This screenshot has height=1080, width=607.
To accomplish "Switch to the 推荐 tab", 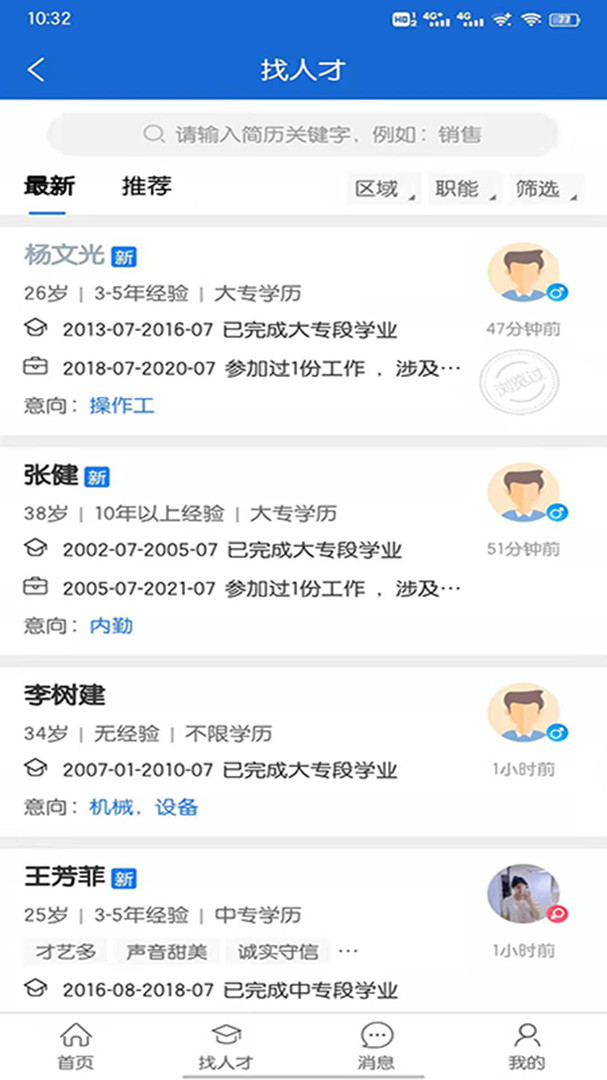I will point(146,187).
